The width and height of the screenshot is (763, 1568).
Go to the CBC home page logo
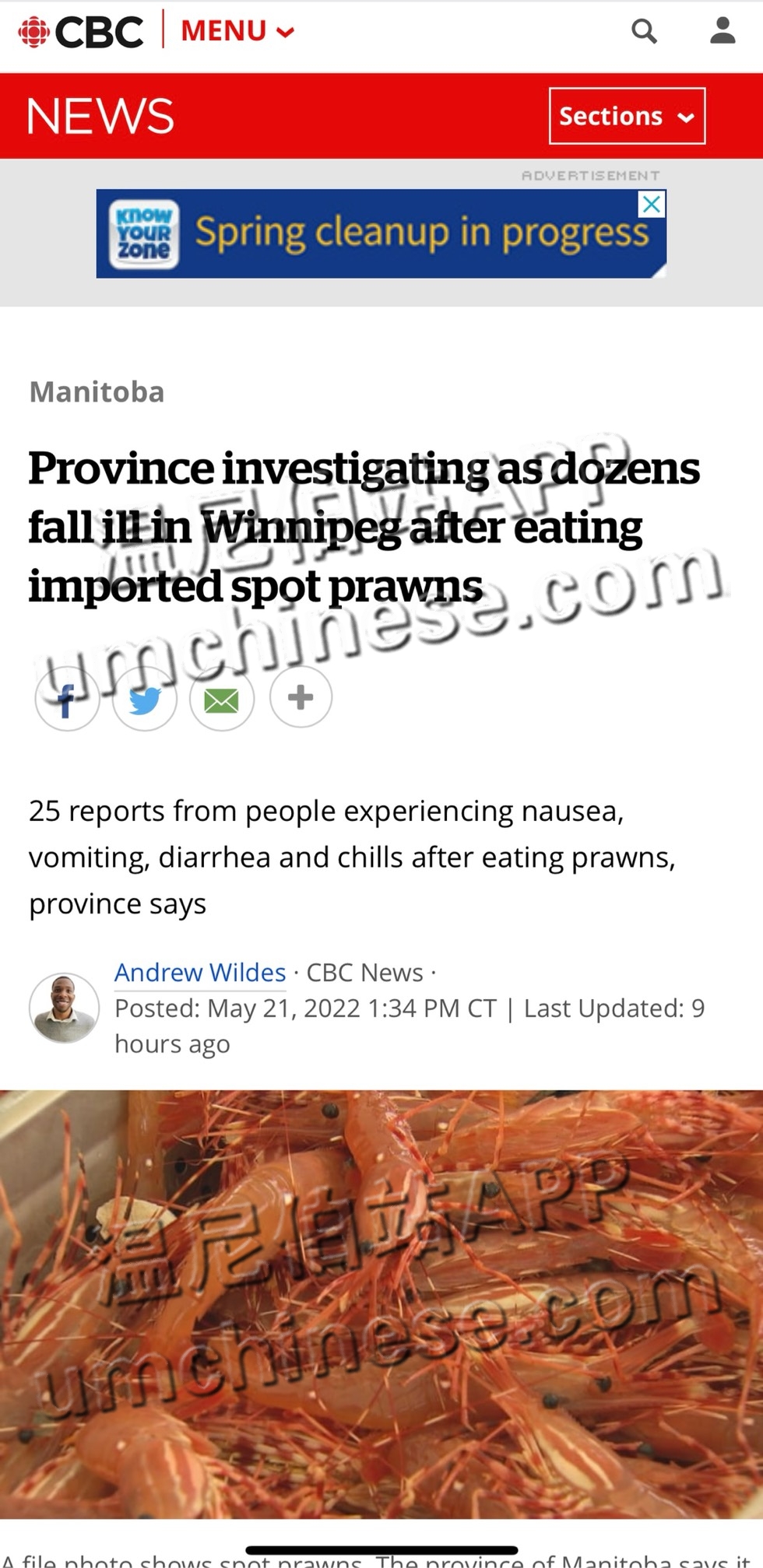click(x=81, y=32)
